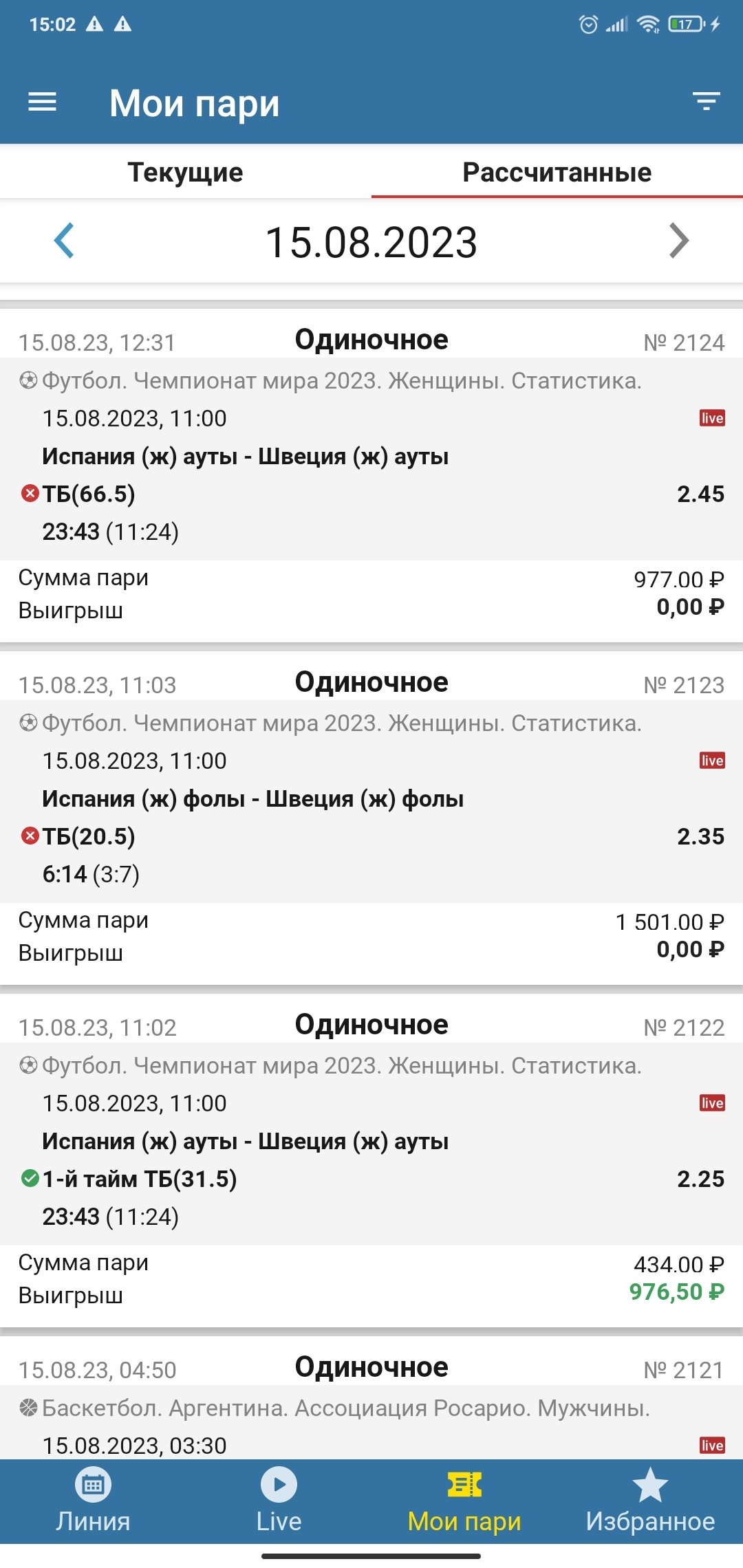Viewport: 743px width, 1568px height.
Task: View bet № 2122 first half total
Action: (x=371, y=1159)
